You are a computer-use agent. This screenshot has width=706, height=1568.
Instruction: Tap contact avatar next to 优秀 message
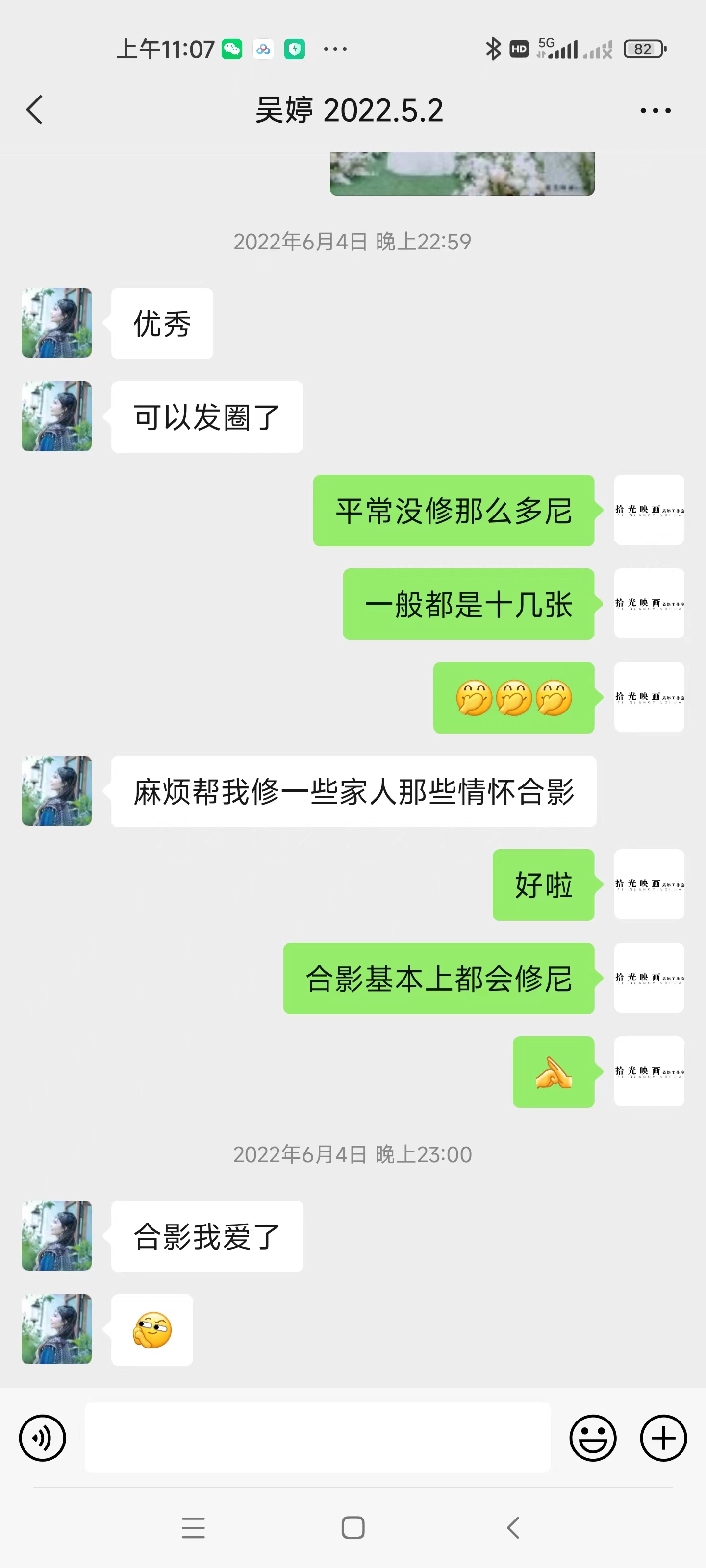57,322
